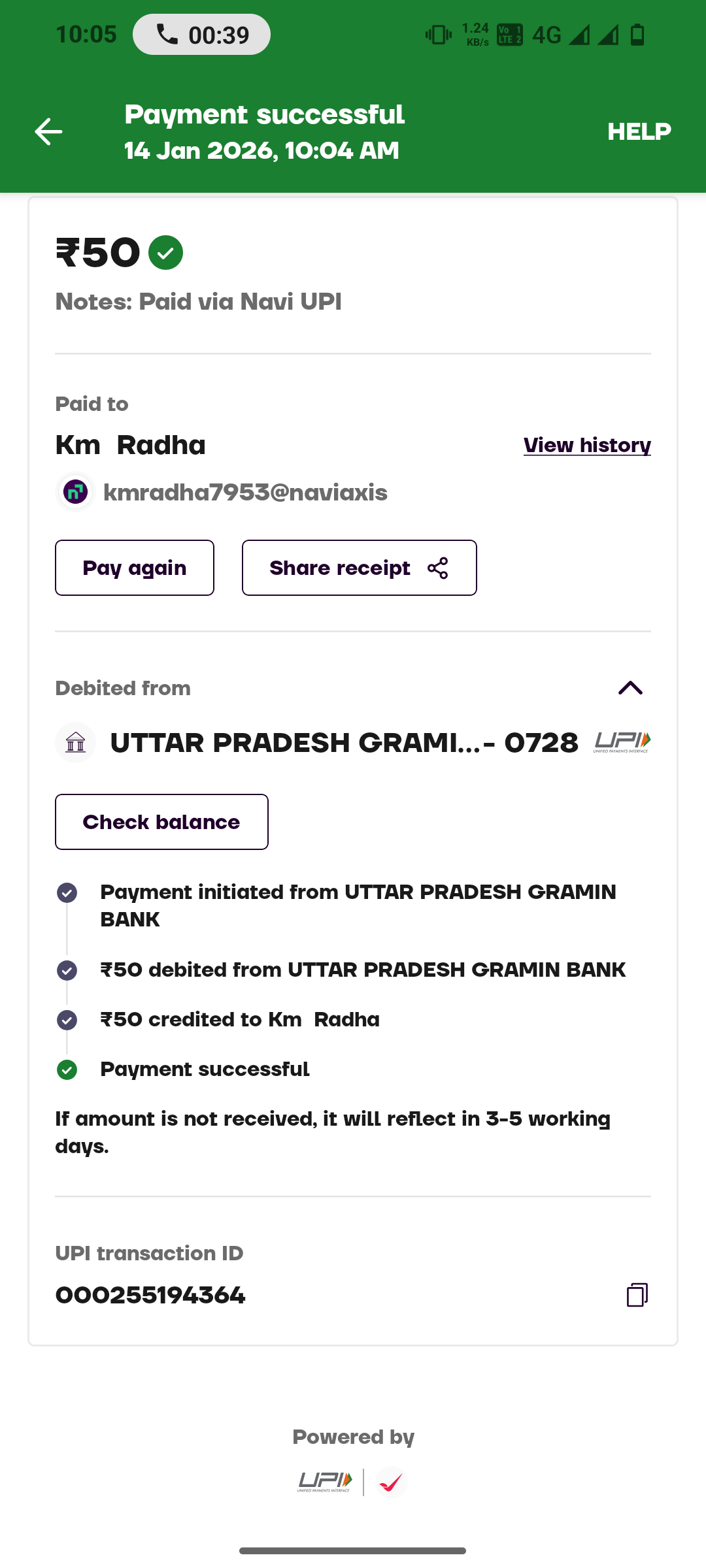Open HELP for this payment
Screen dimensions: 706x1568
tap(639, 131)
